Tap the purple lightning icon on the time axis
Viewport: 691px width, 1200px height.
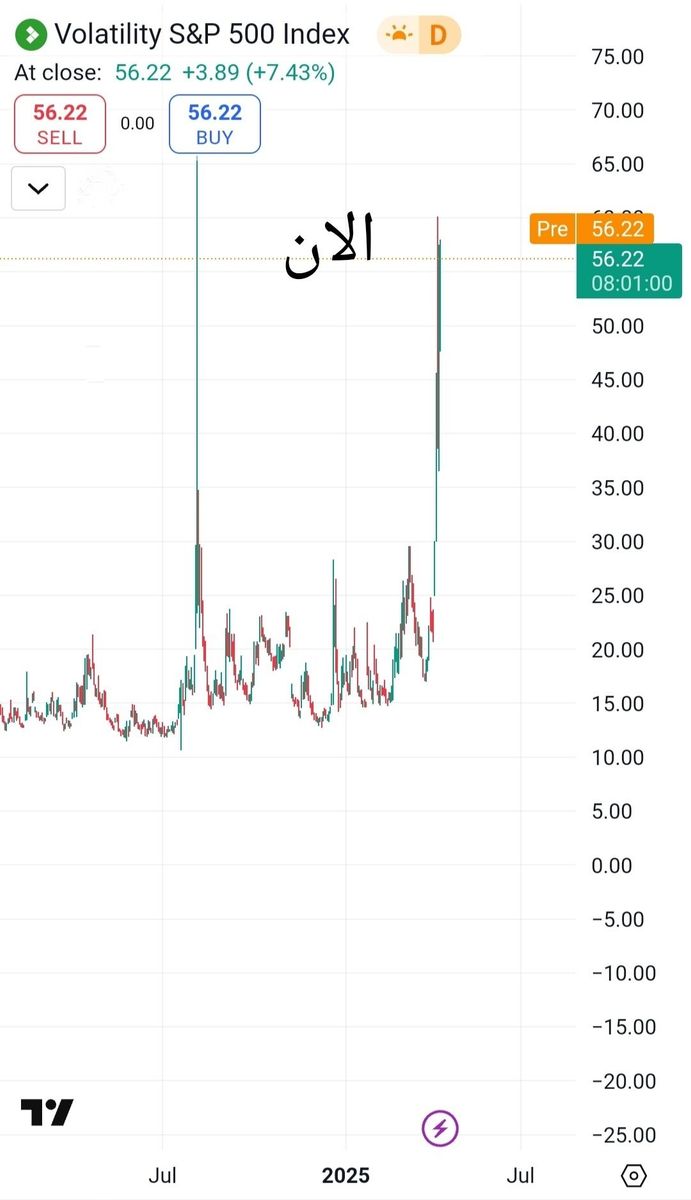pos(440,1129)
